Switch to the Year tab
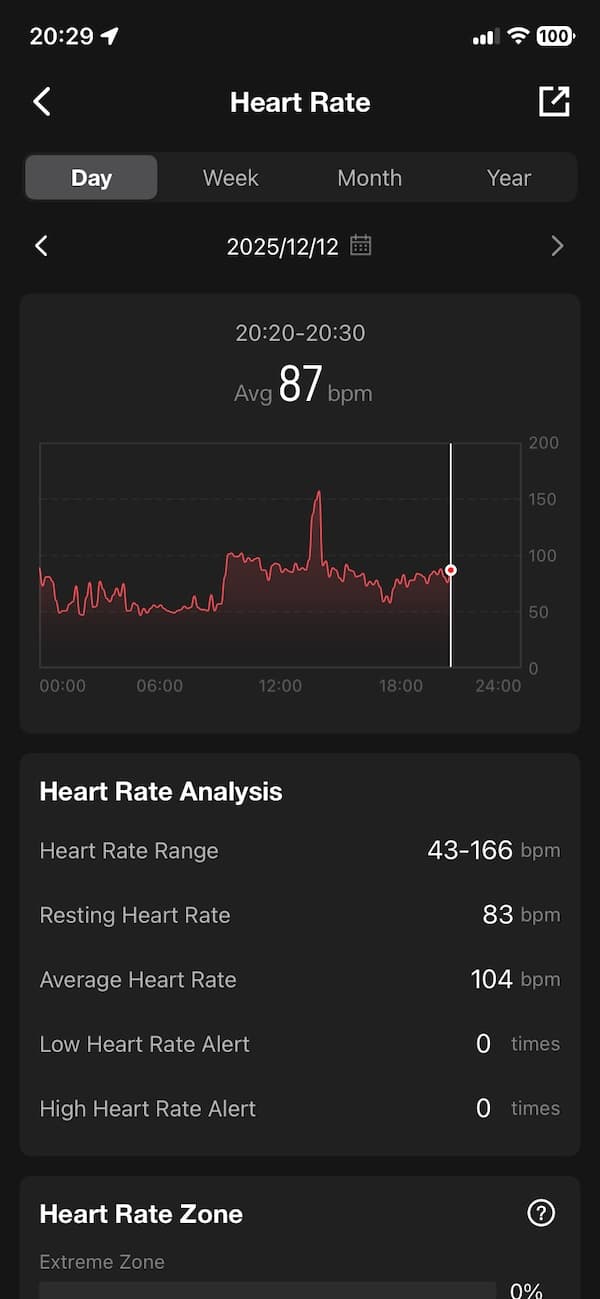This screenshot has width=600, height=1299. point(508,178)
